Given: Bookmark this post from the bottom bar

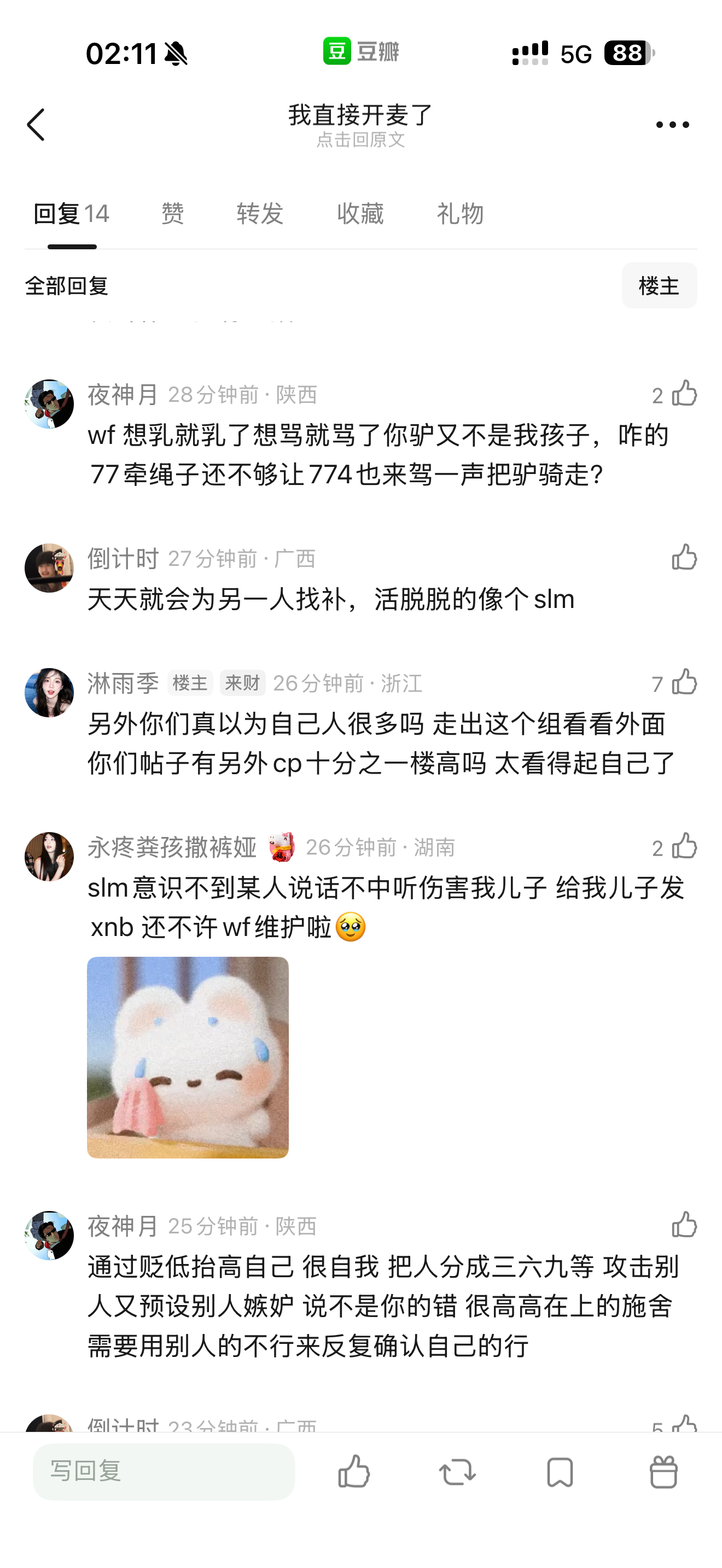Looking at the screenshot, I should (x=560, y=1471).
